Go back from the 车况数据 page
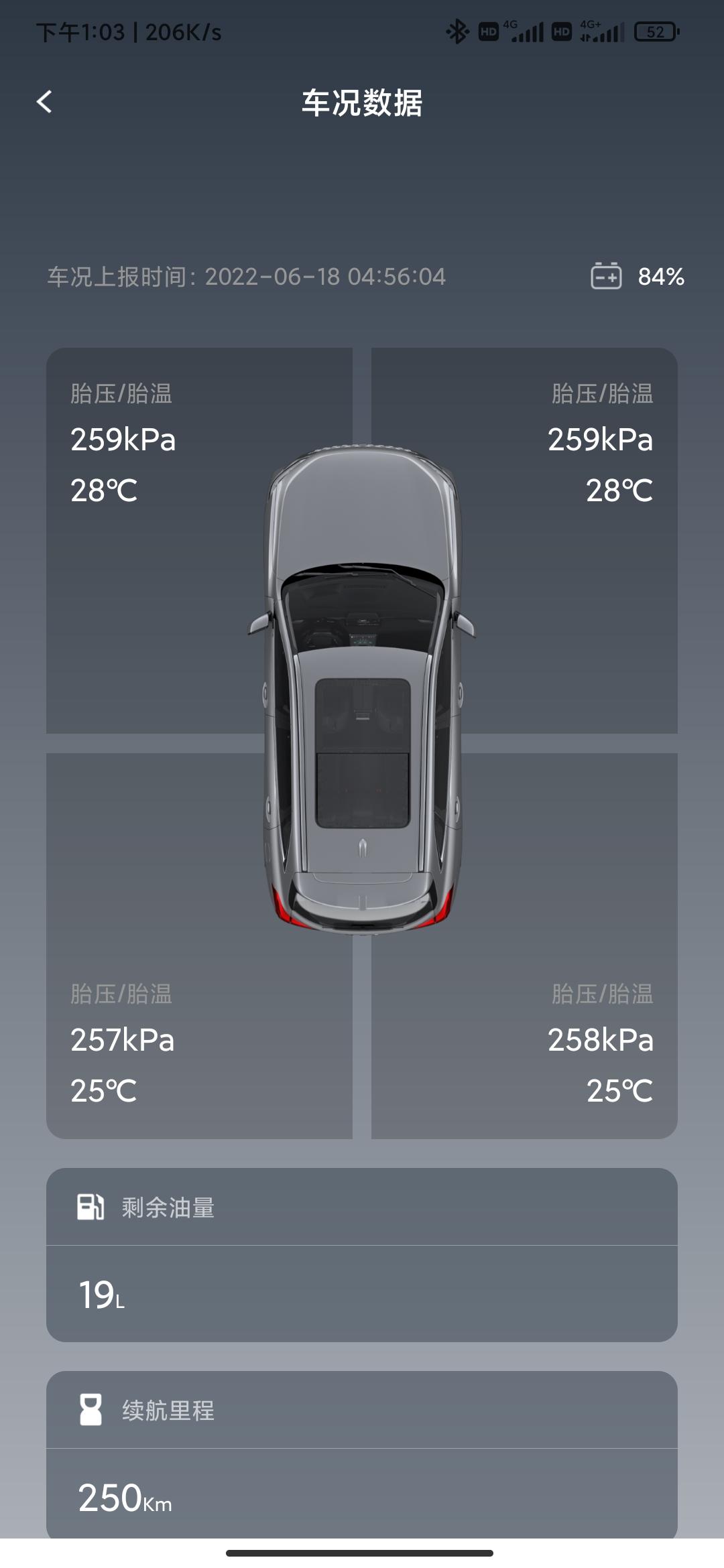Viewport: 724px width, 1568px height. tap(44, 102)
